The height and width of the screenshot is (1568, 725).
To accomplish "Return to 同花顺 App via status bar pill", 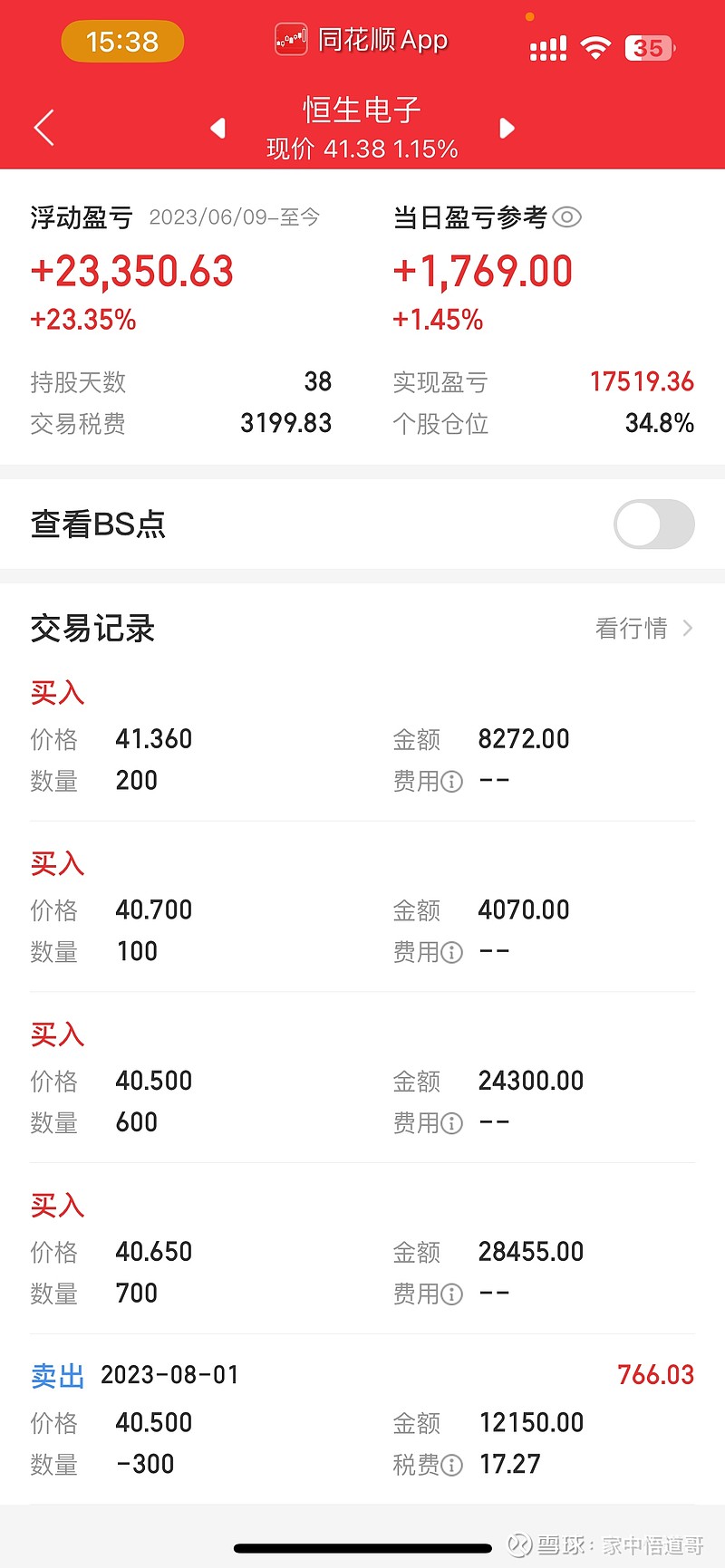I will [x=362, y=40].
